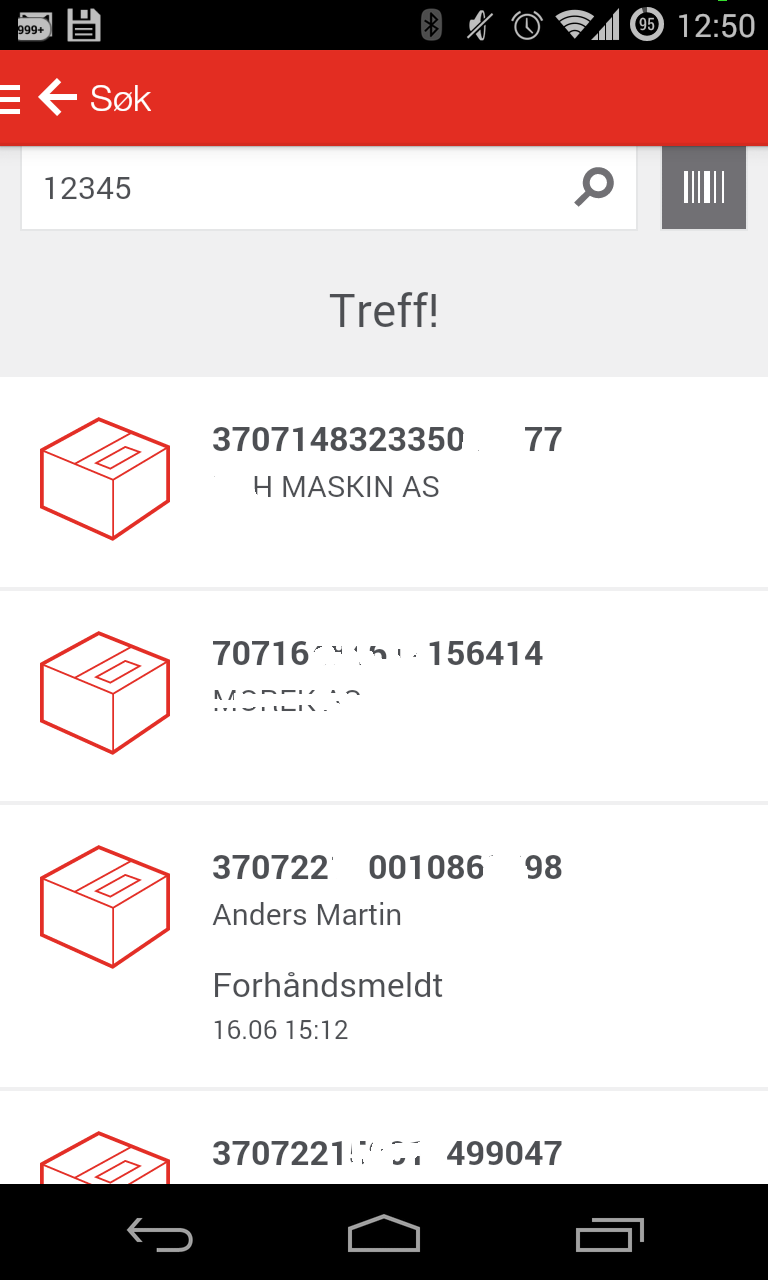Tap the system back button
This screenshot has width=768, height=1280.
[160, 1234]
